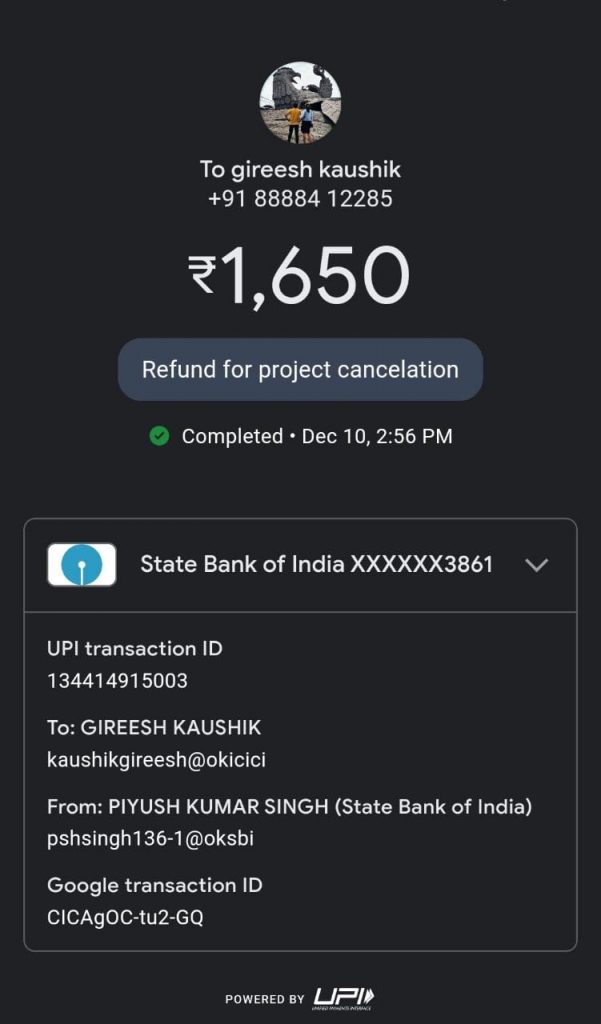Collapse the State Bank of India details chevron
Image resolution: width=601 pixels, height=1024 pixels.
point(536,565)
